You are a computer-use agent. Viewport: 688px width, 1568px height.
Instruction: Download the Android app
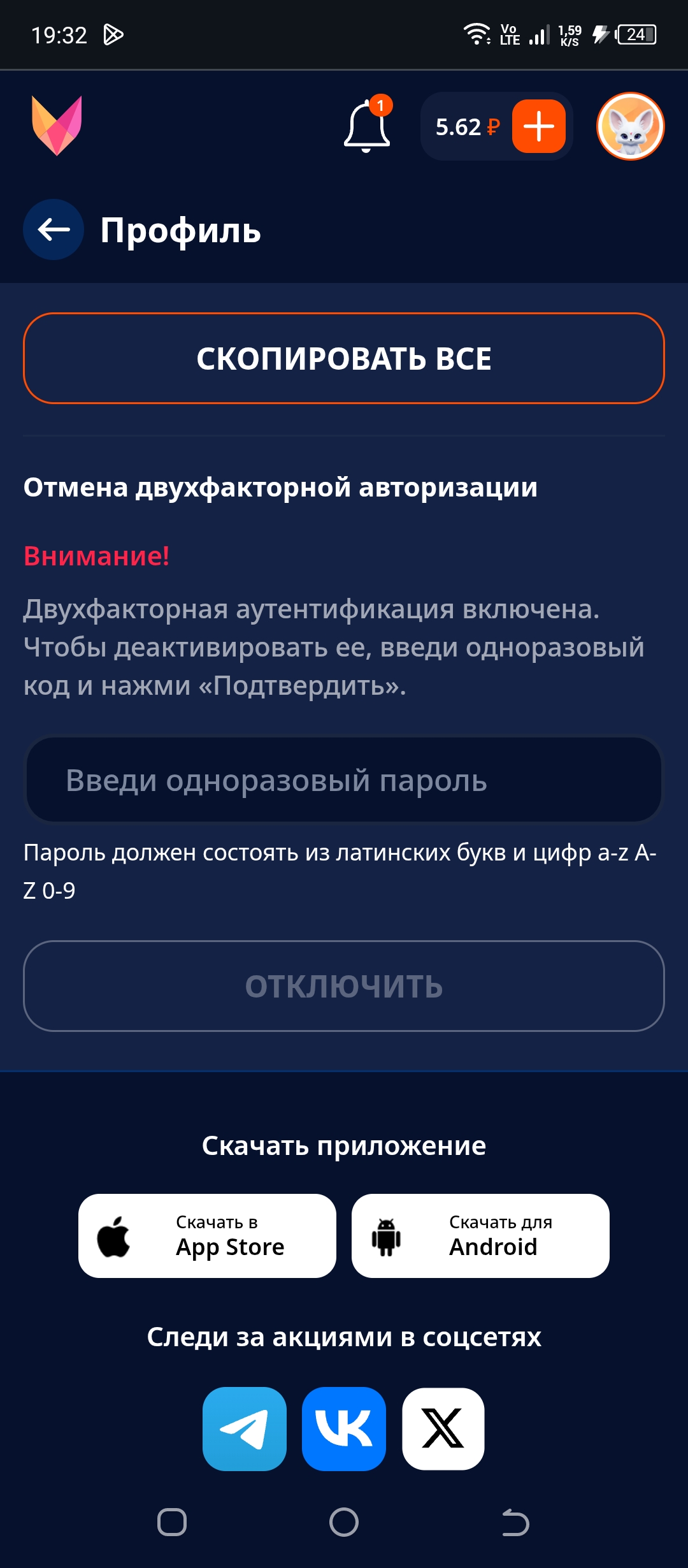click(480, 1235)
